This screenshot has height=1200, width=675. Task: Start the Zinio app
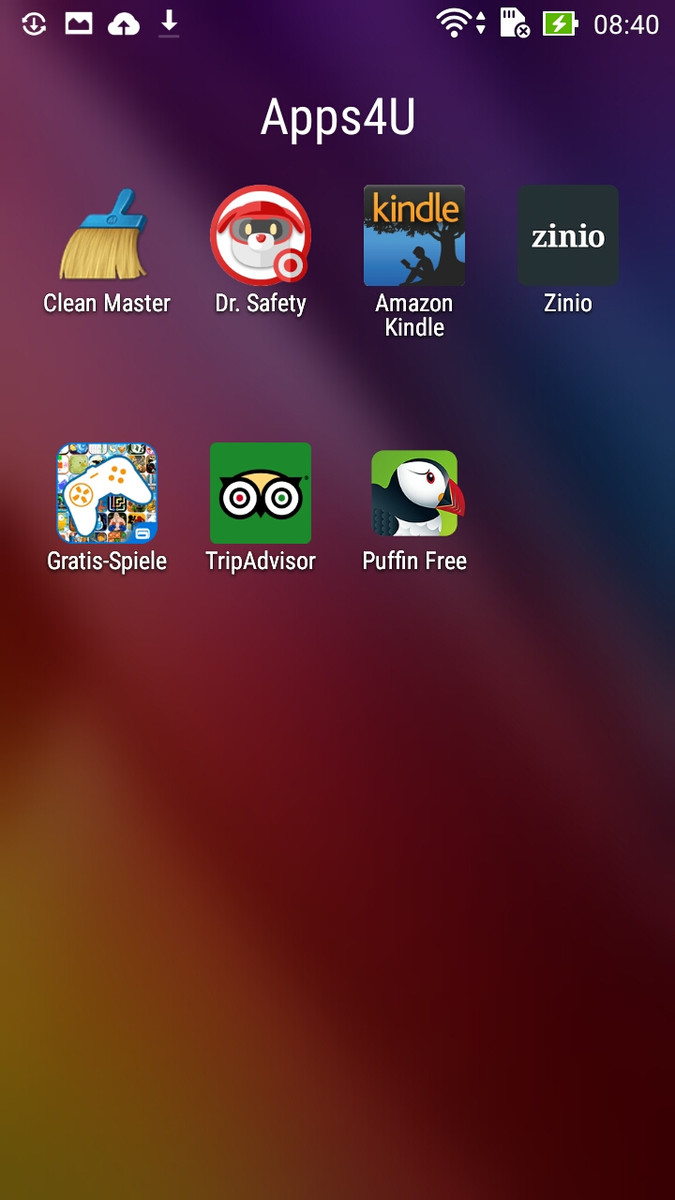568,236
